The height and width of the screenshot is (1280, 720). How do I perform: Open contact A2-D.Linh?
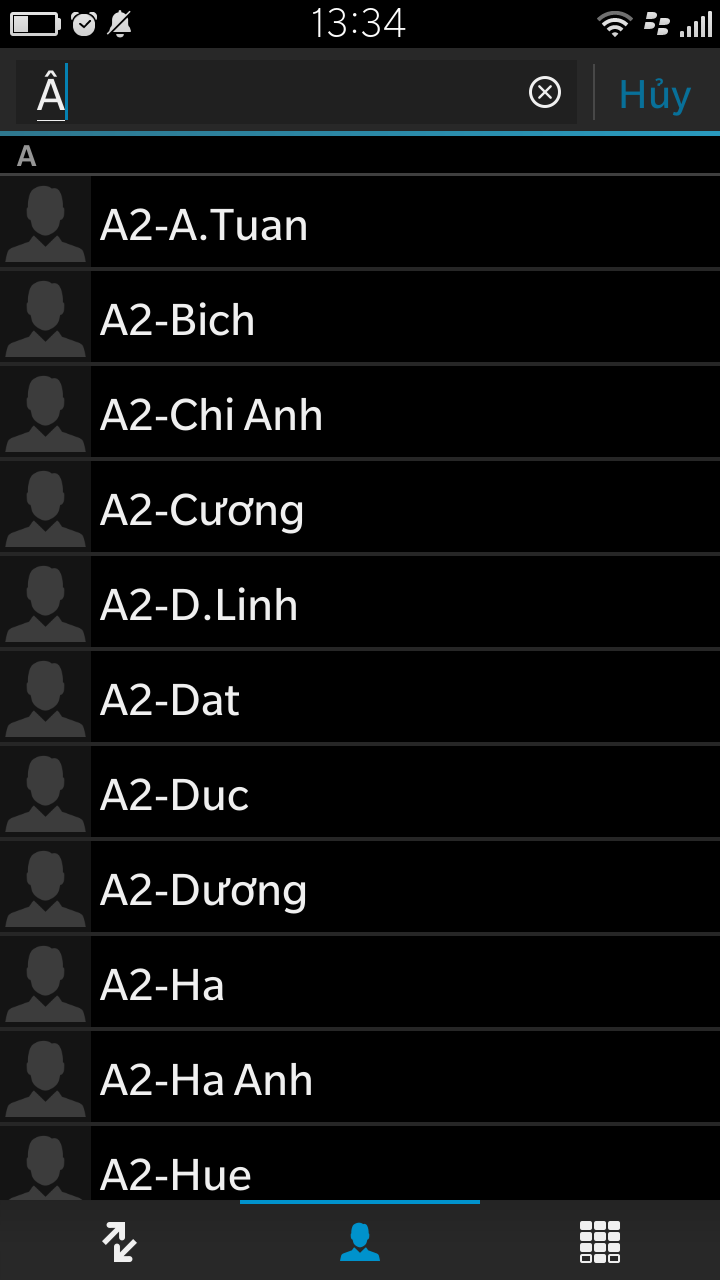(x=360, y=603)
